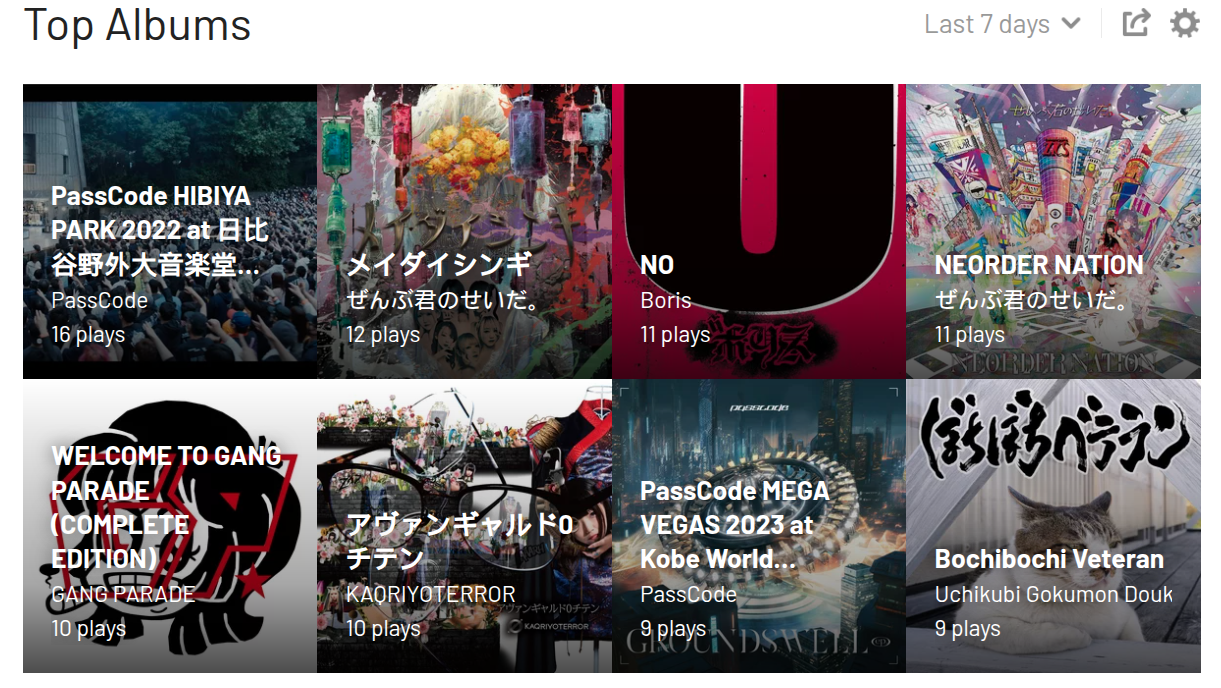
Task: View the artist Uchikubi Gokumon Douk
Action: pos(1052,594)
